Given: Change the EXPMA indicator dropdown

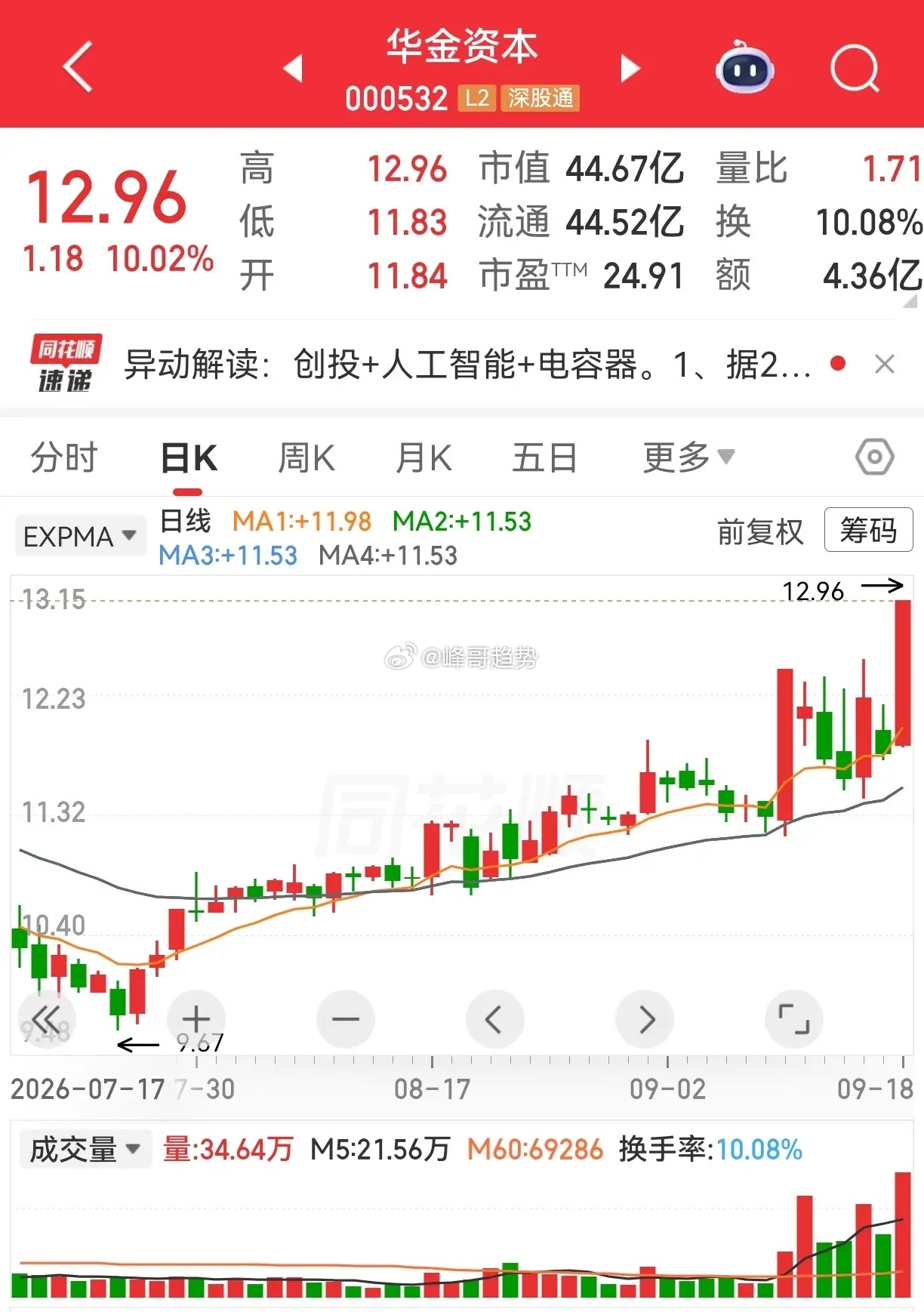Looking at the screenshot, I should point(79,536).
